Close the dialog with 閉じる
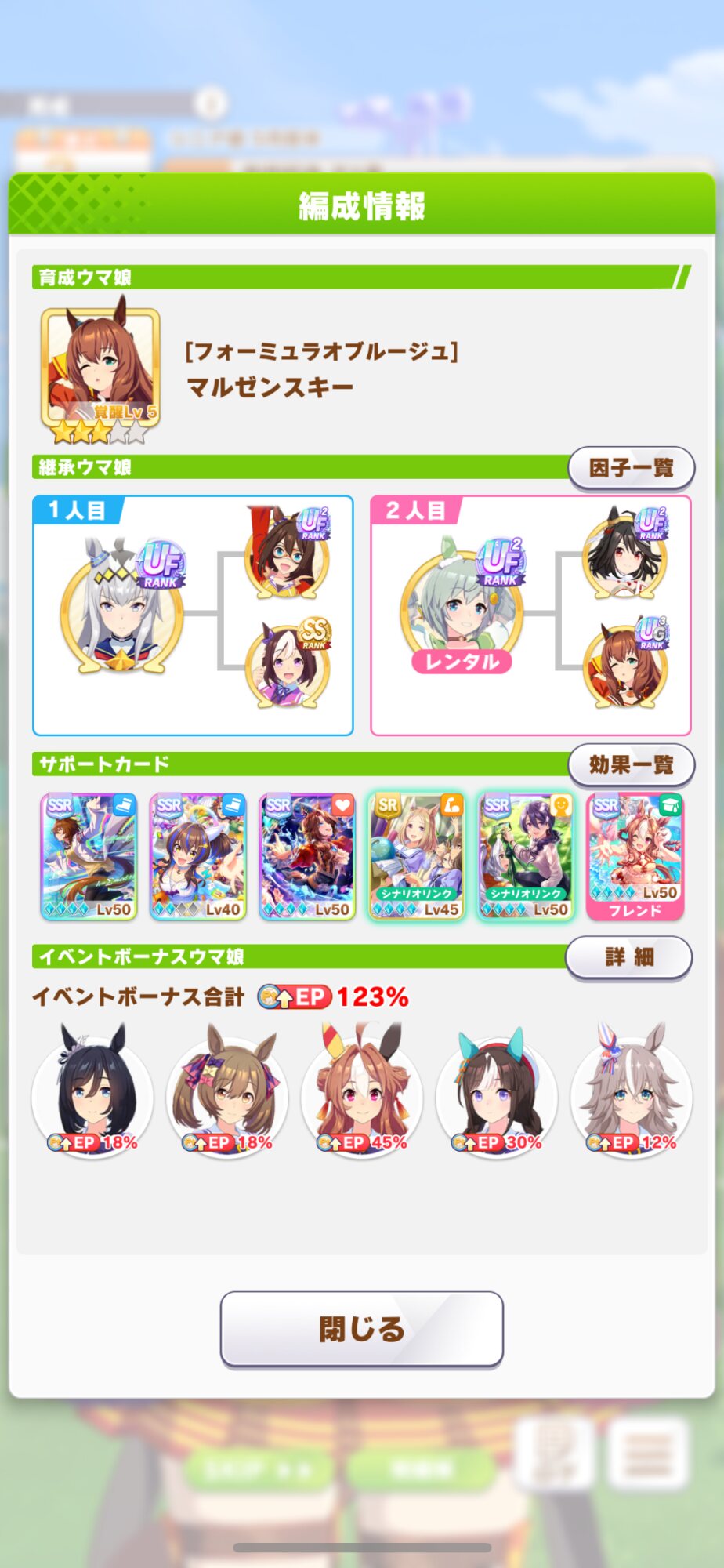The height and width of the screenshot is (1568, 724). click(361, 1329)
